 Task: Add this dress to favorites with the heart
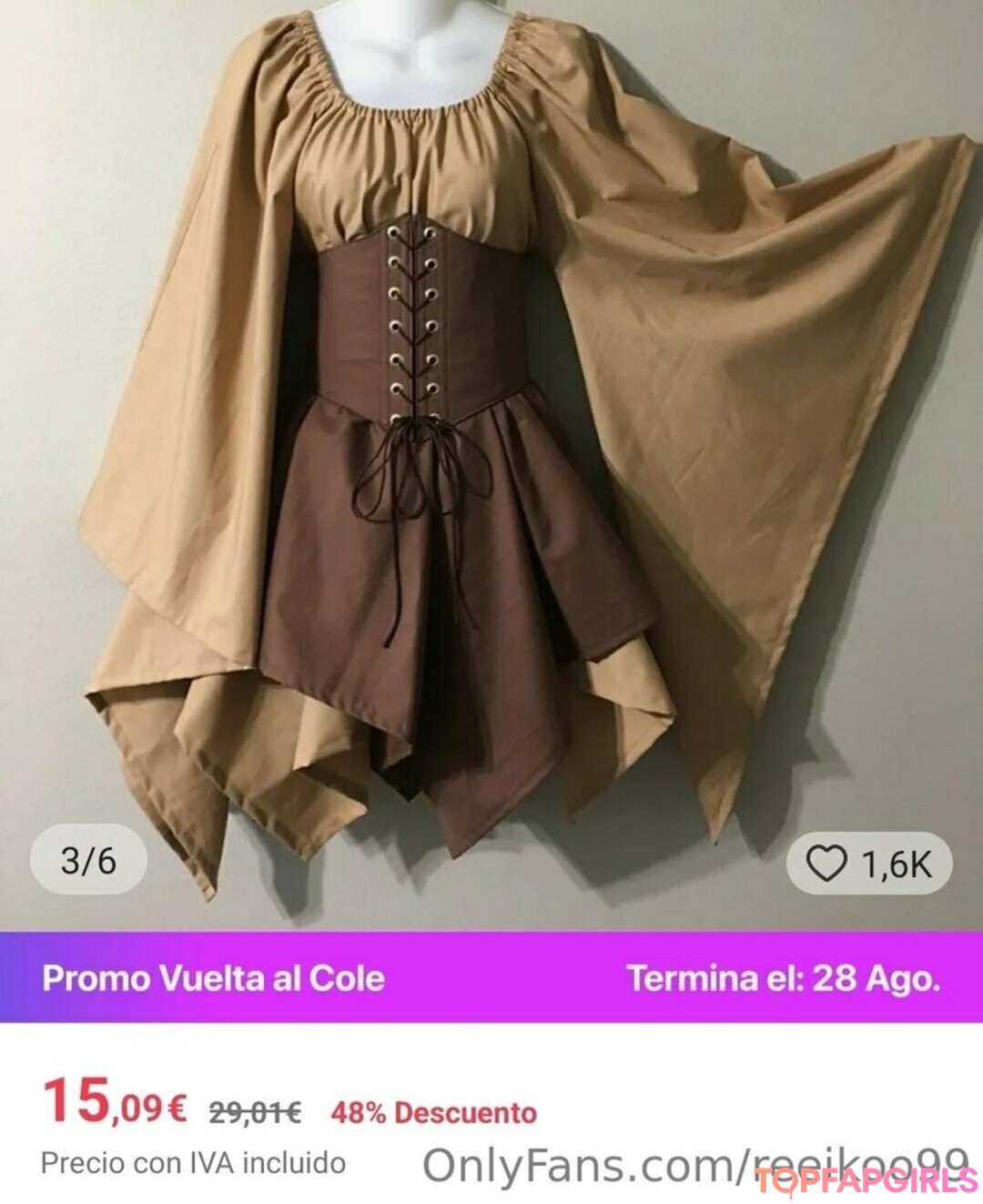(x=826, y=863)
